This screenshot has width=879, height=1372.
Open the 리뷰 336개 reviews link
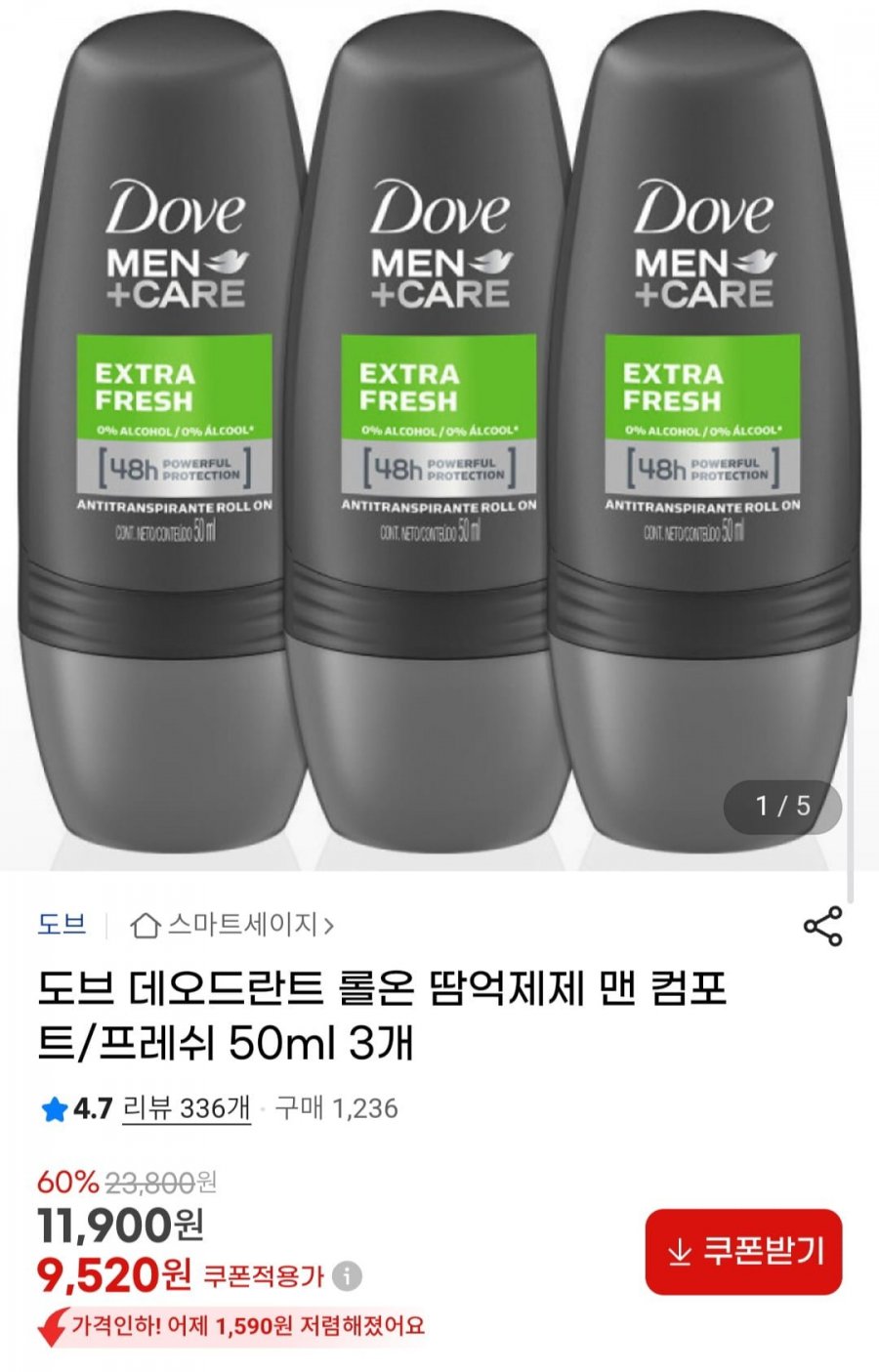coord(187,1108)
